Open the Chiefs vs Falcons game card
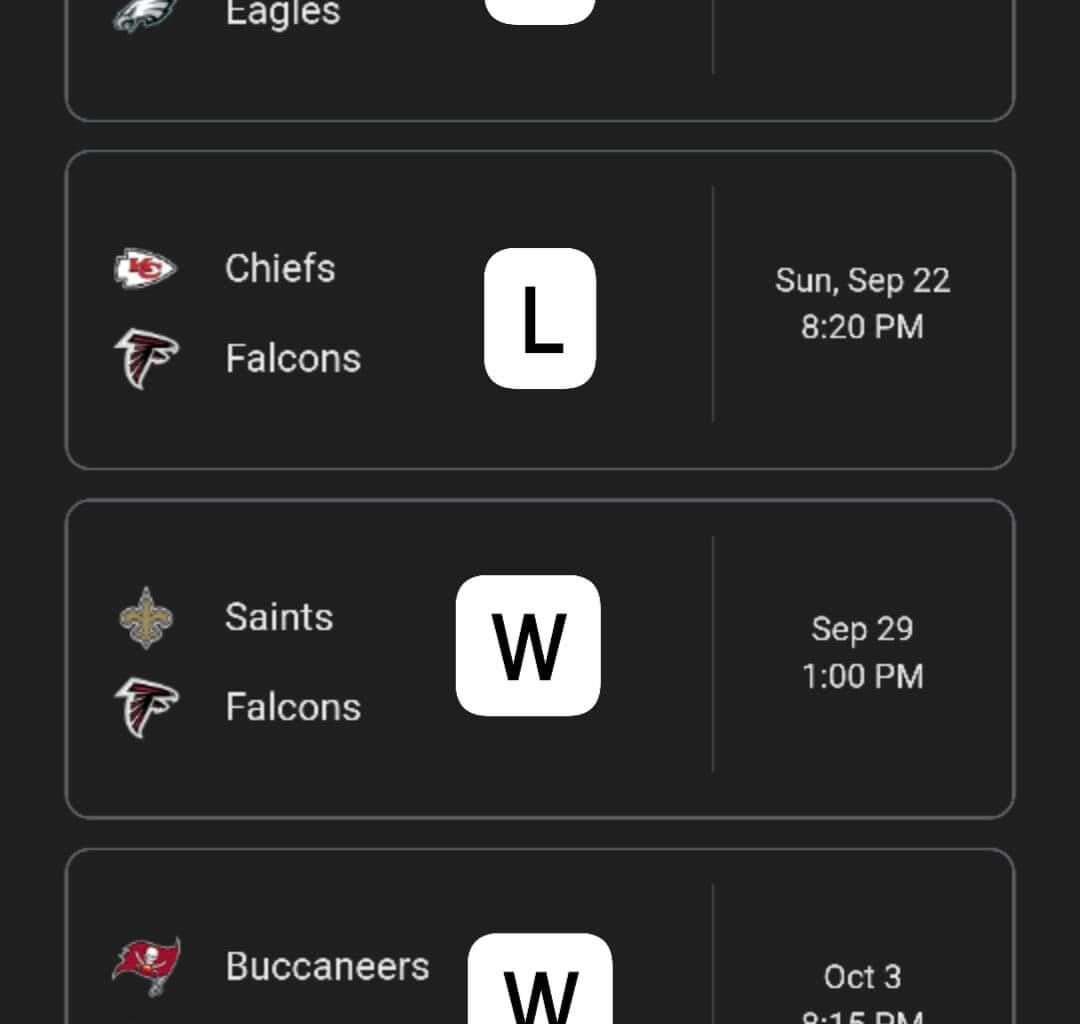 coord(540,310)
